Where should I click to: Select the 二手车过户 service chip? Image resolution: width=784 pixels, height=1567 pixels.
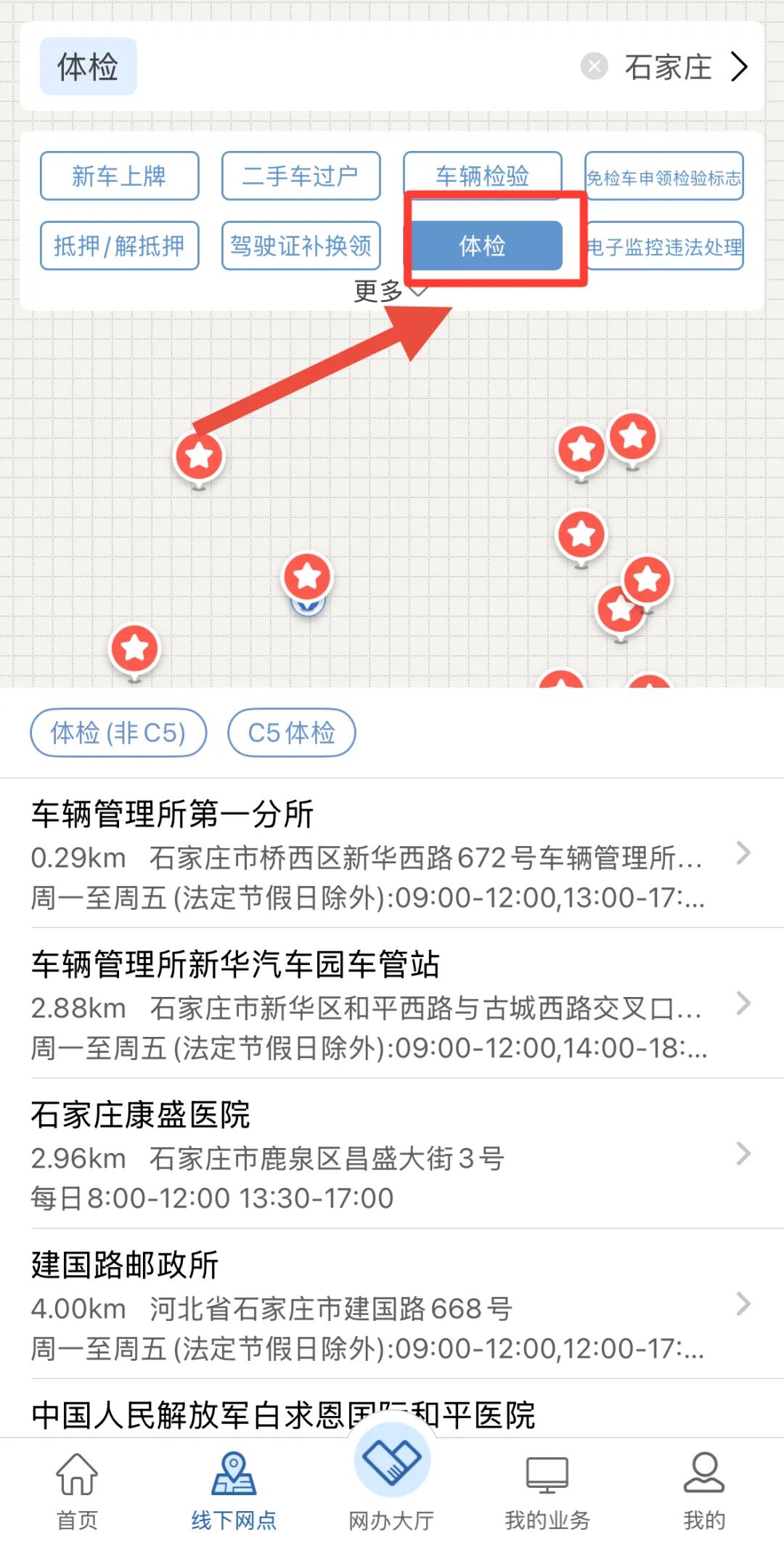[301, 176]
